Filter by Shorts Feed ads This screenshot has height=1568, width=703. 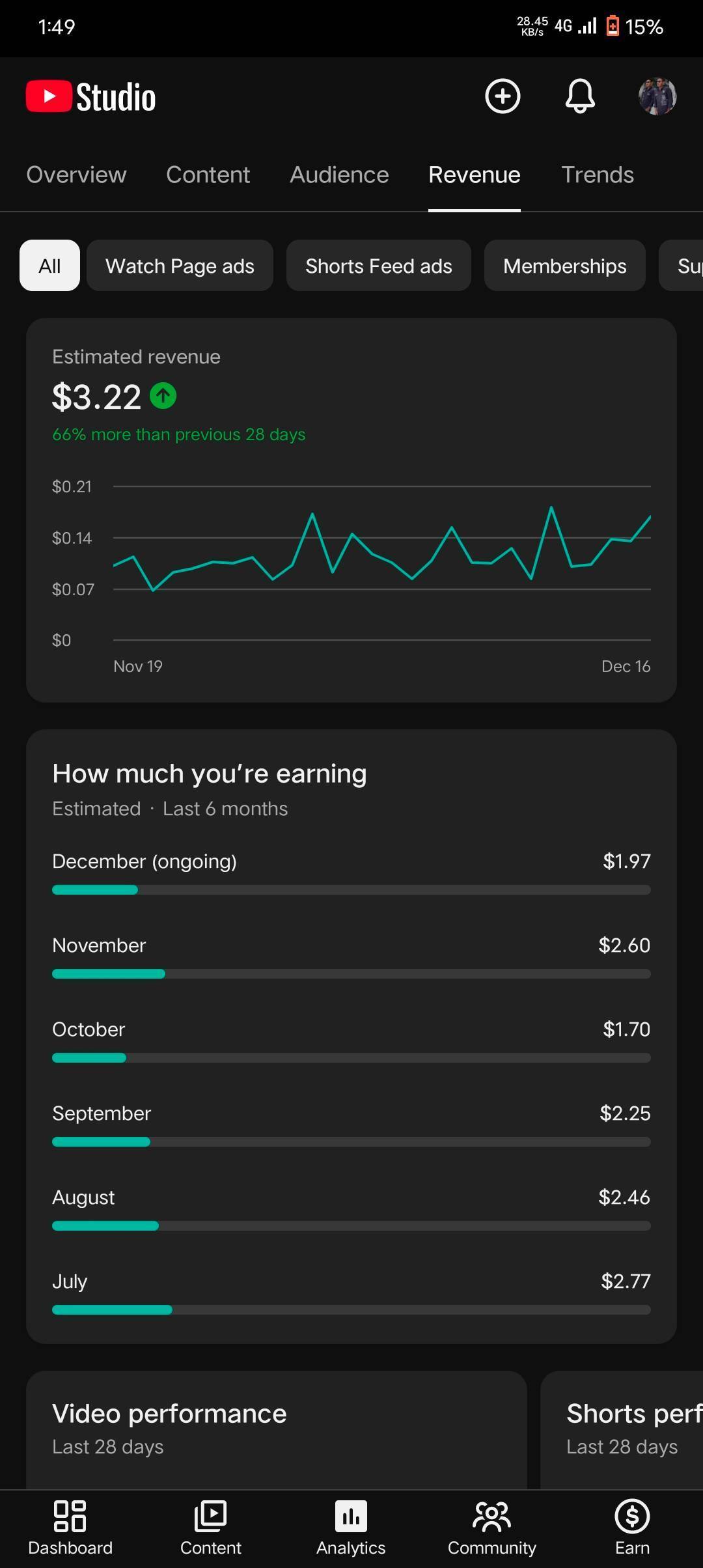point(378,266)
